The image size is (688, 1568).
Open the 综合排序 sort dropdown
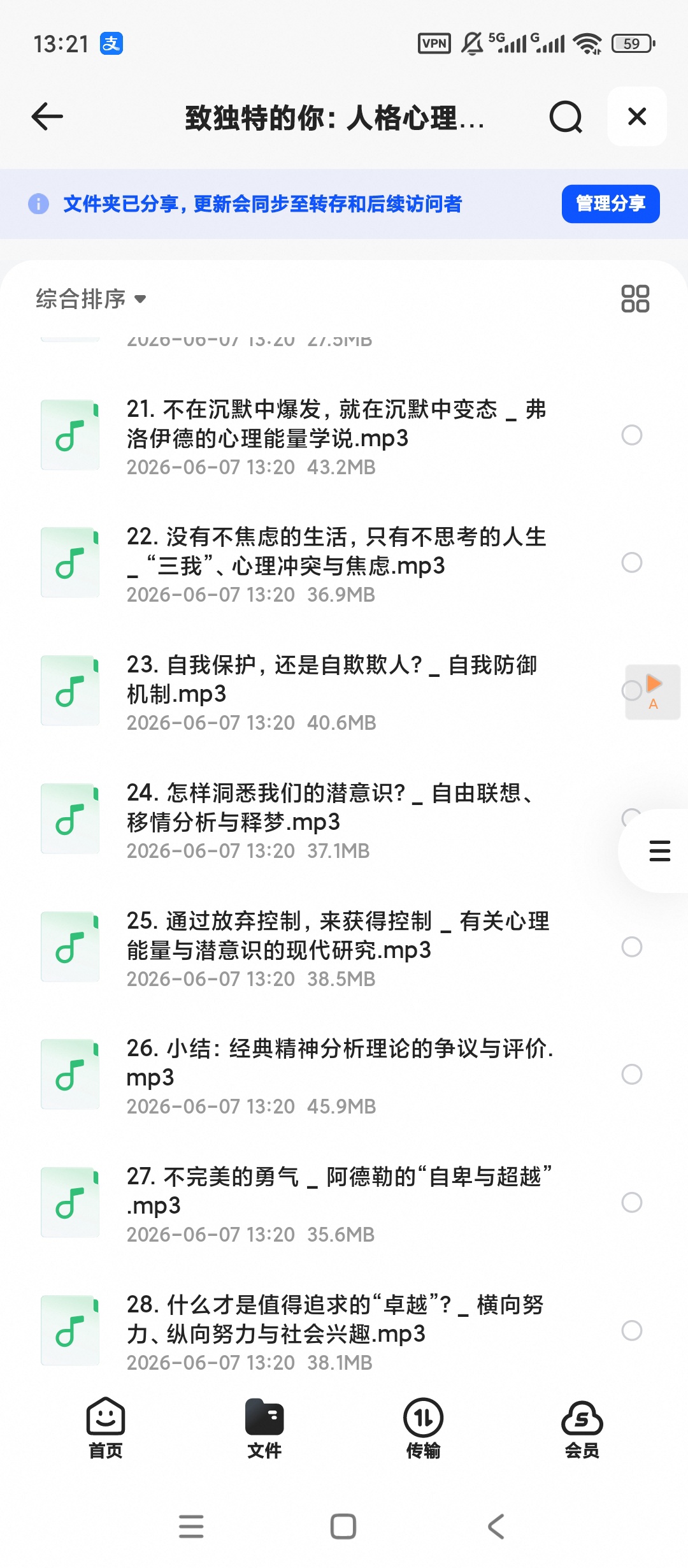(x=91, y=298)
